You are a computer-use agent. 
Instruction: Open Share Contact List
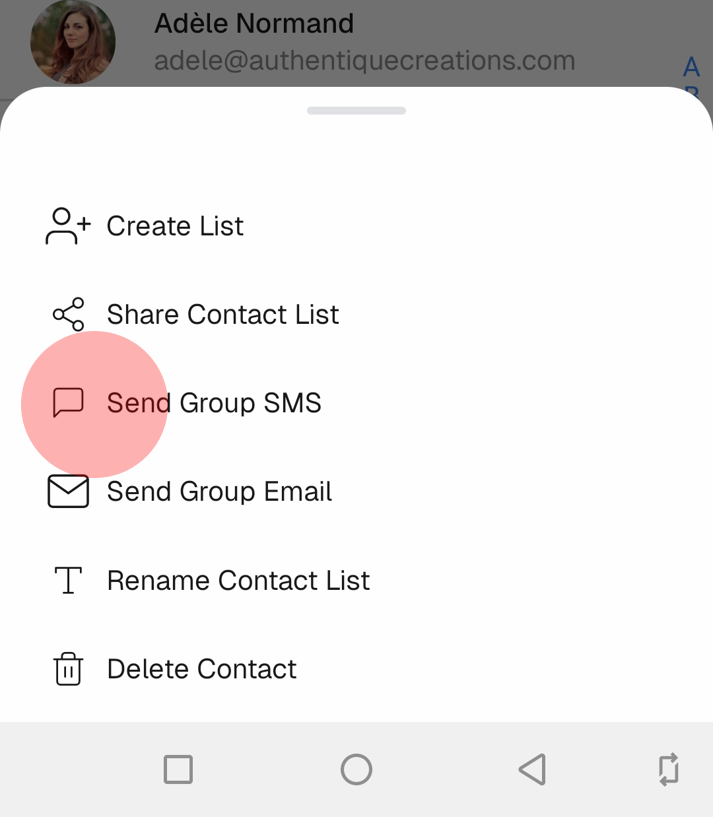(222, 315)
